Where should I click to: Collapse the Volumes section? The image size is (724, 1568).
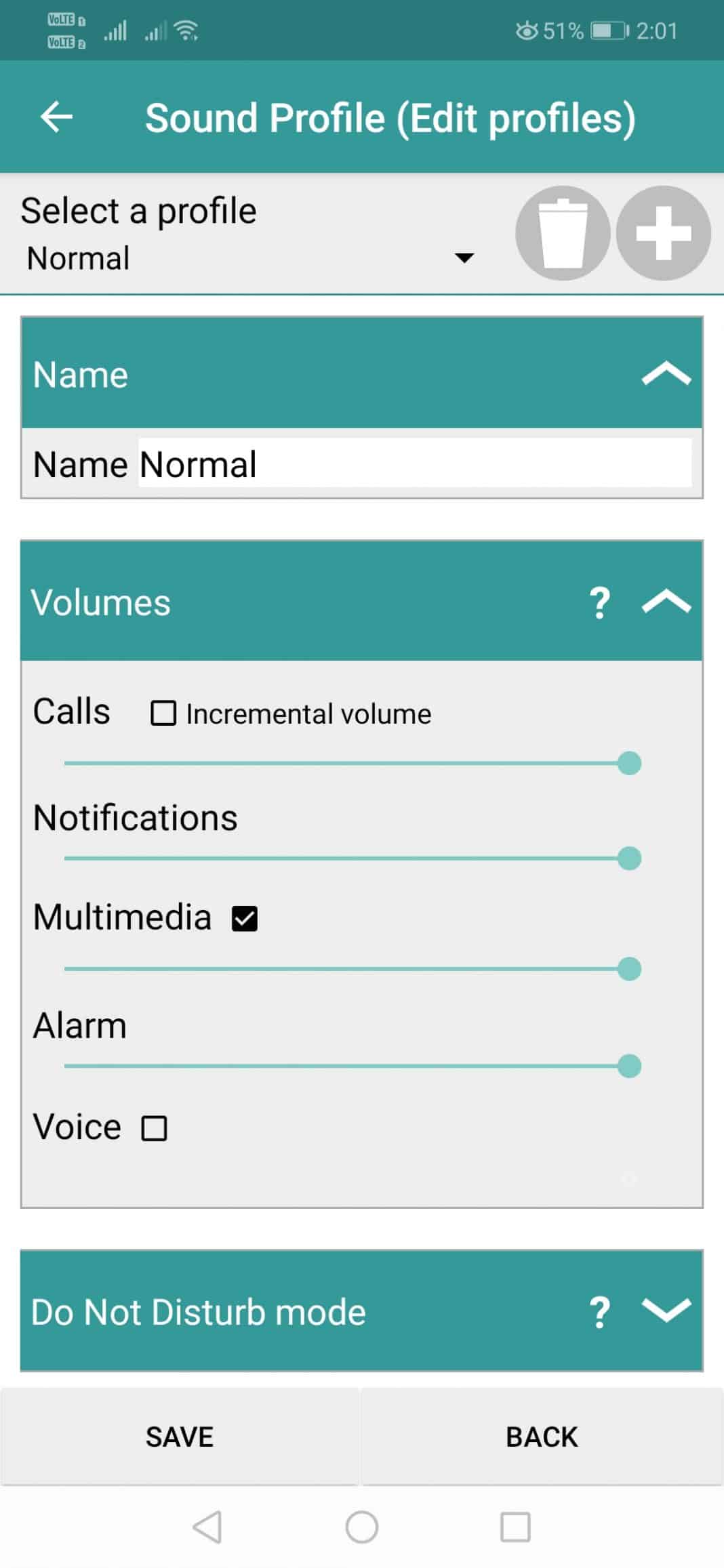point(665,602)
